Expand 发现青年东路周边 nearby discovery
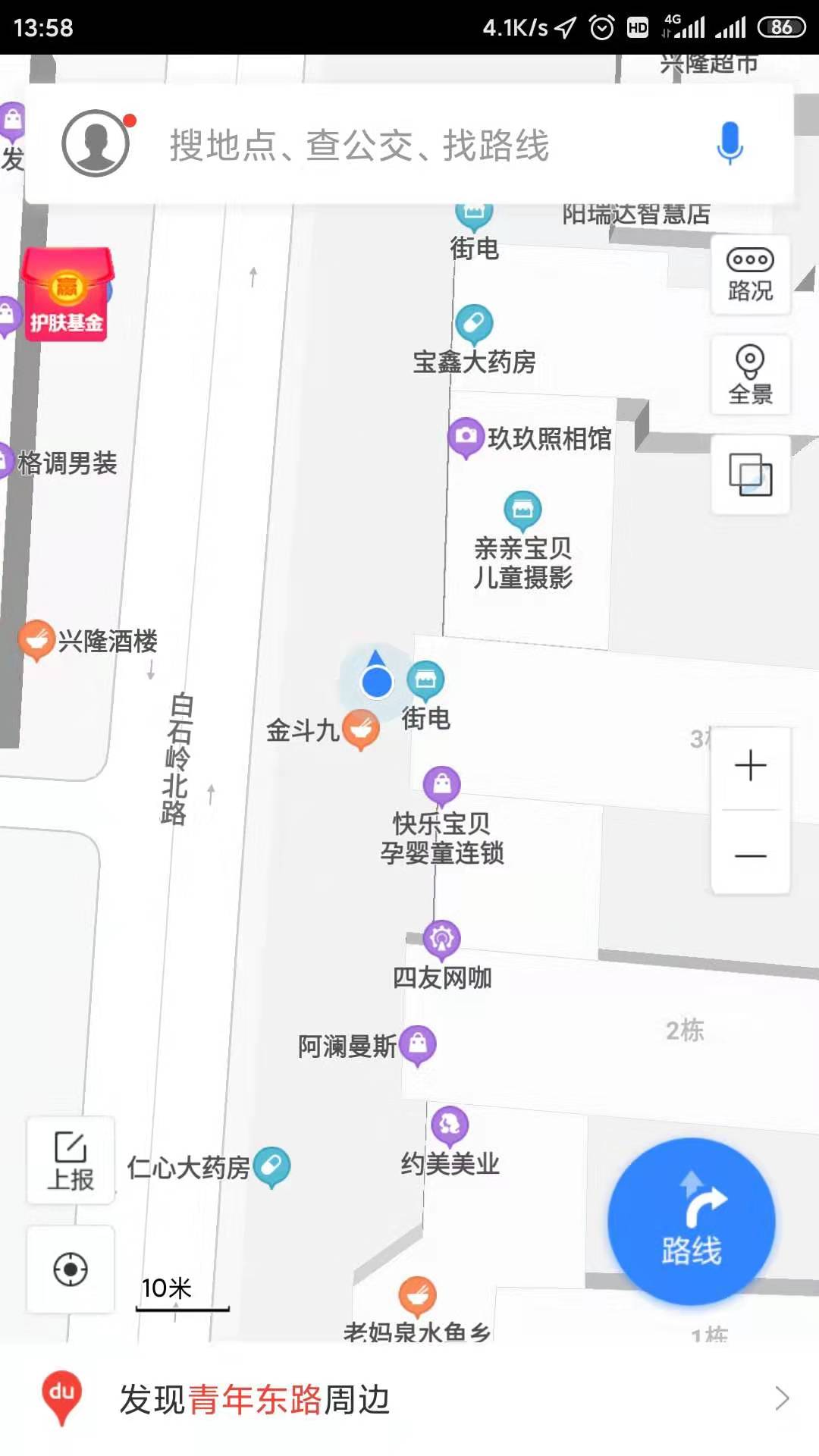This screenshot has height=1456, width=819. tap(409, 1399)
